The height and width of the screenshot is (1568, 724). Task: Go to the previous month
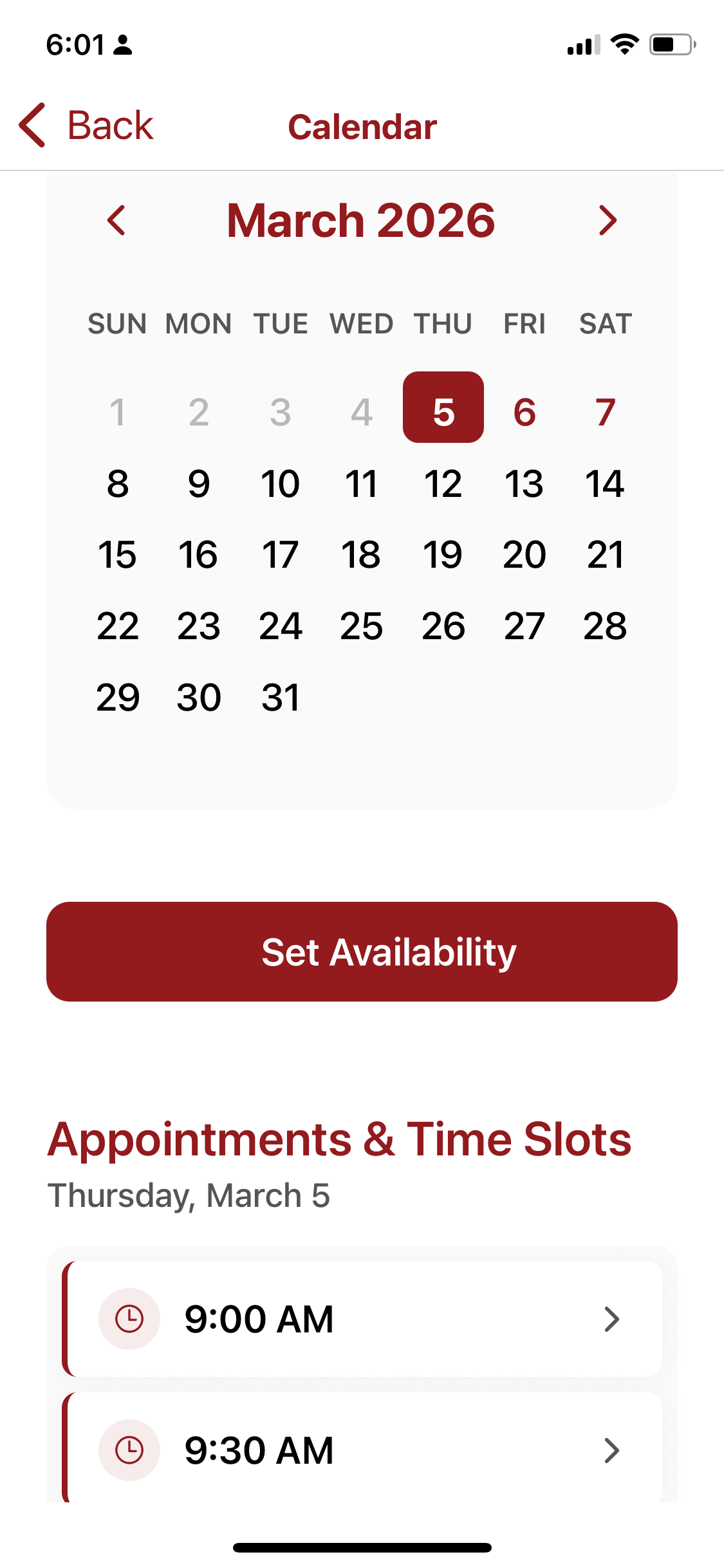(116, 221)
